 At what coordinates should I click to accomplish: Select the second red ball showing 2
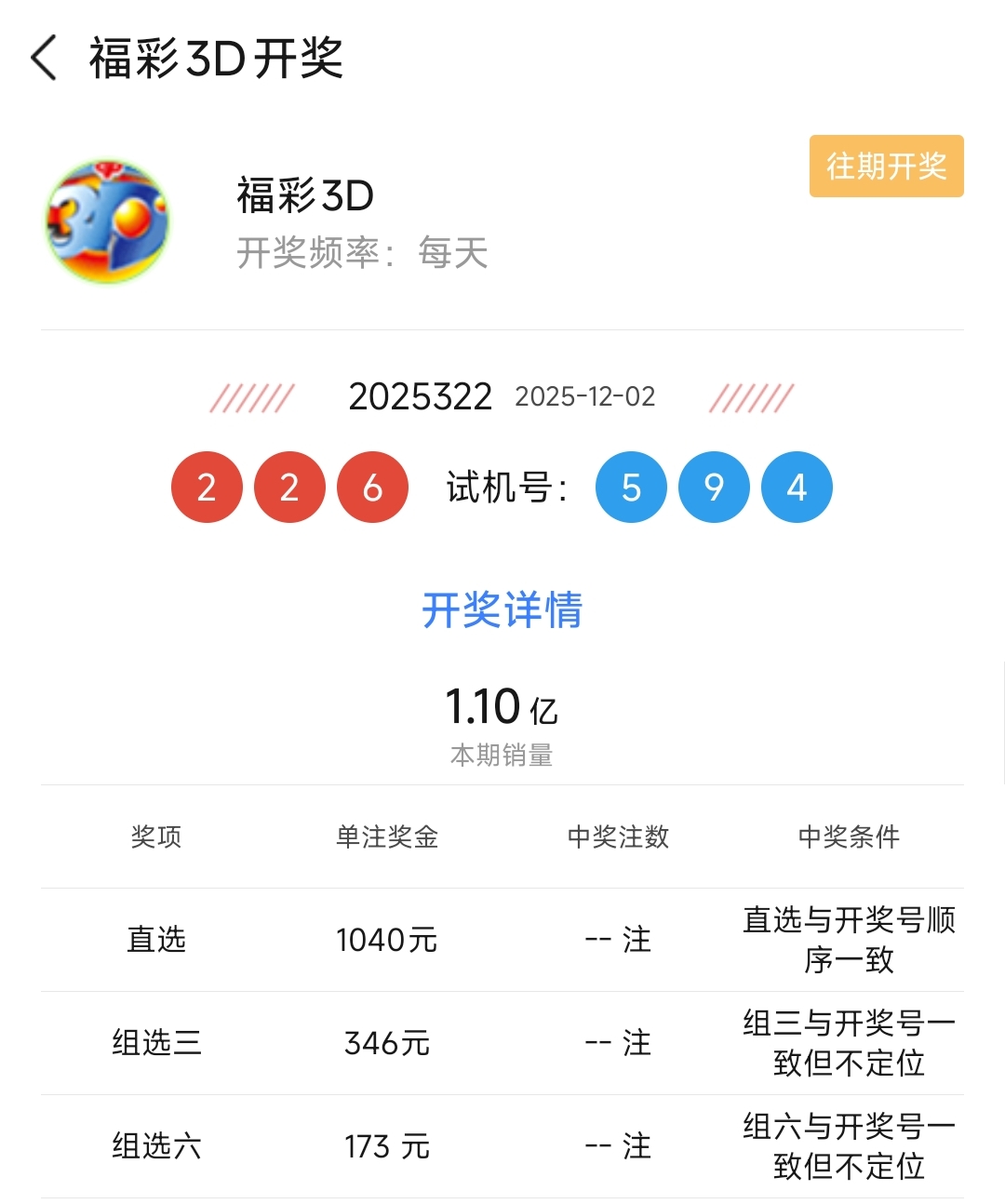pos(288,487)
